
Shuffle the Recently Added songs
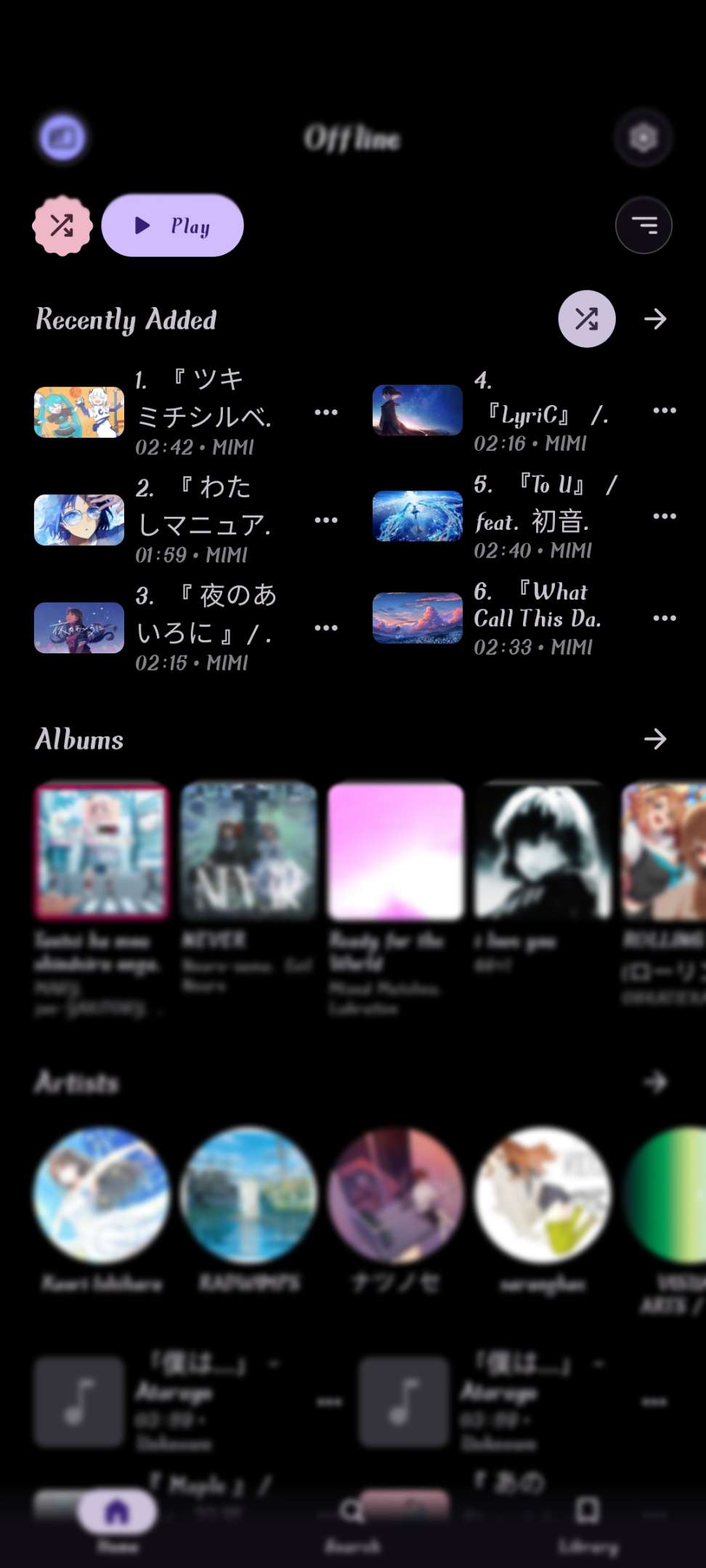click(x=586, y=319)
